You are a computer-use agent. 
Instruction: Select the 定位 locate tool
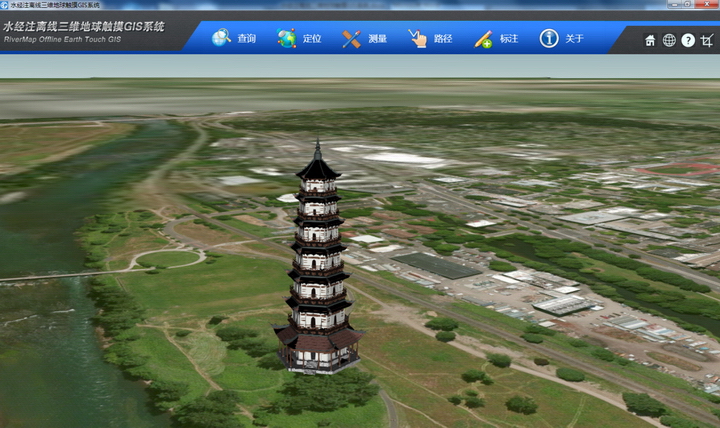coord(299,39)
